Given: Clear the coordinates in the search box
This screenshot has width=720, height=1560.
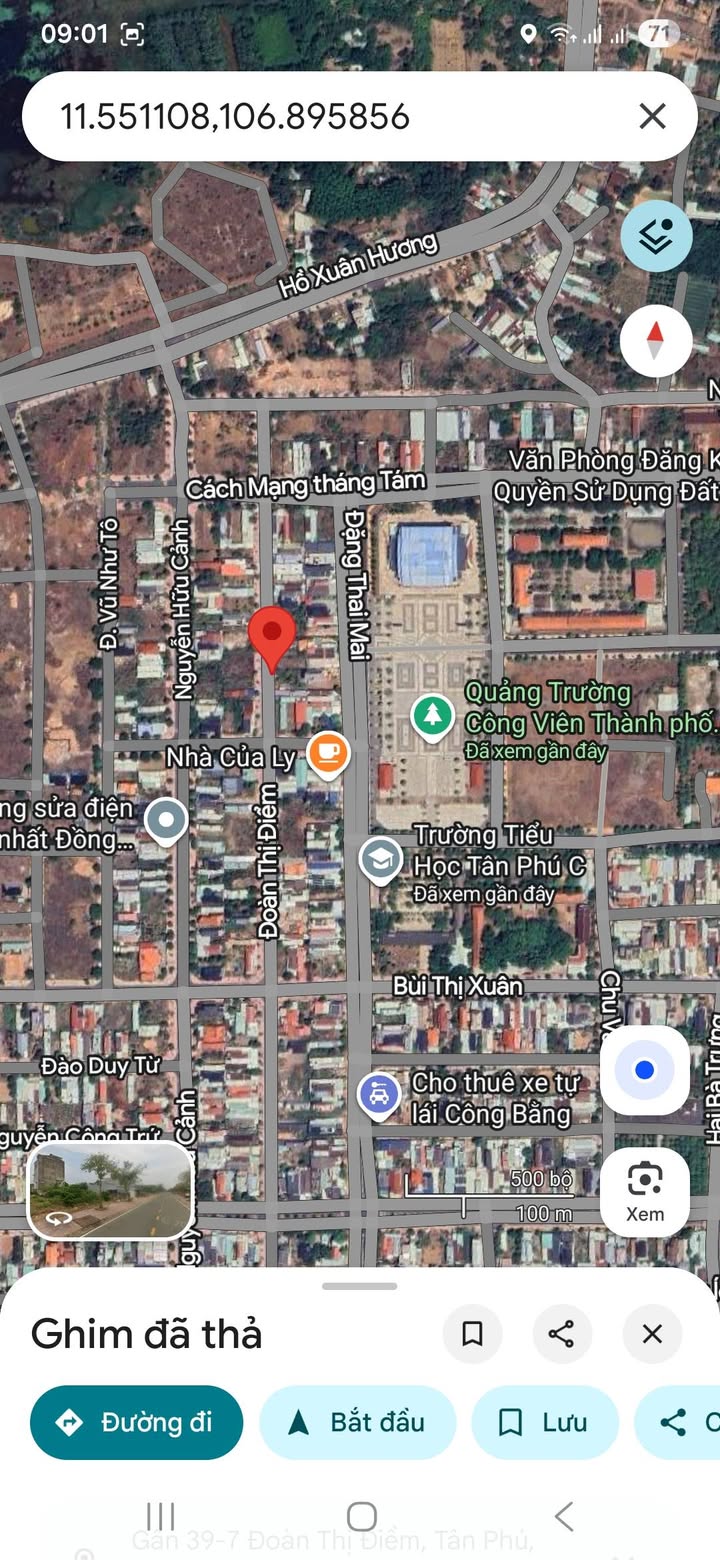Looking at the screenshot, I should [x=652, y=117].
